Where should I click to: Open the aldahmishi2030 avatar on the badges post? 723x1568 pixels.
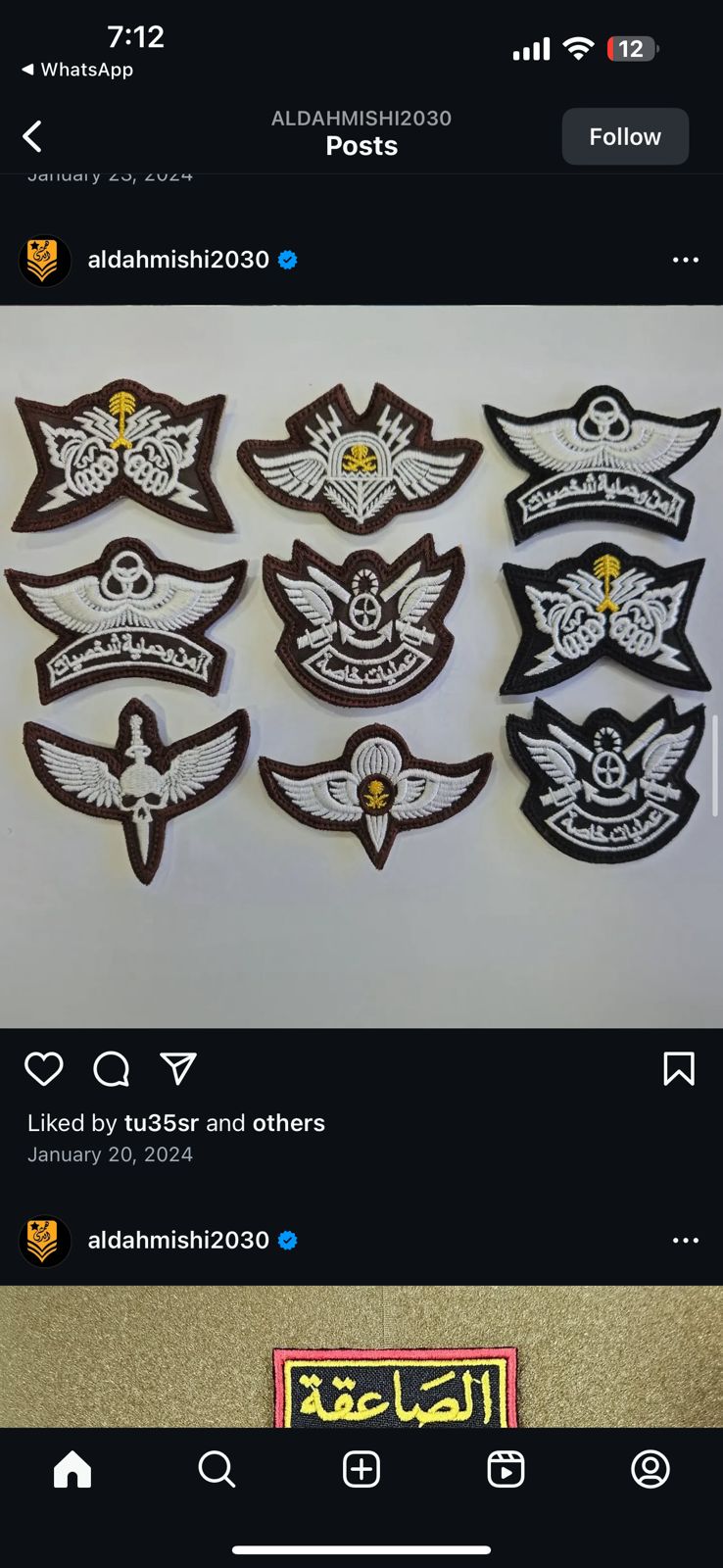(44, 261)
